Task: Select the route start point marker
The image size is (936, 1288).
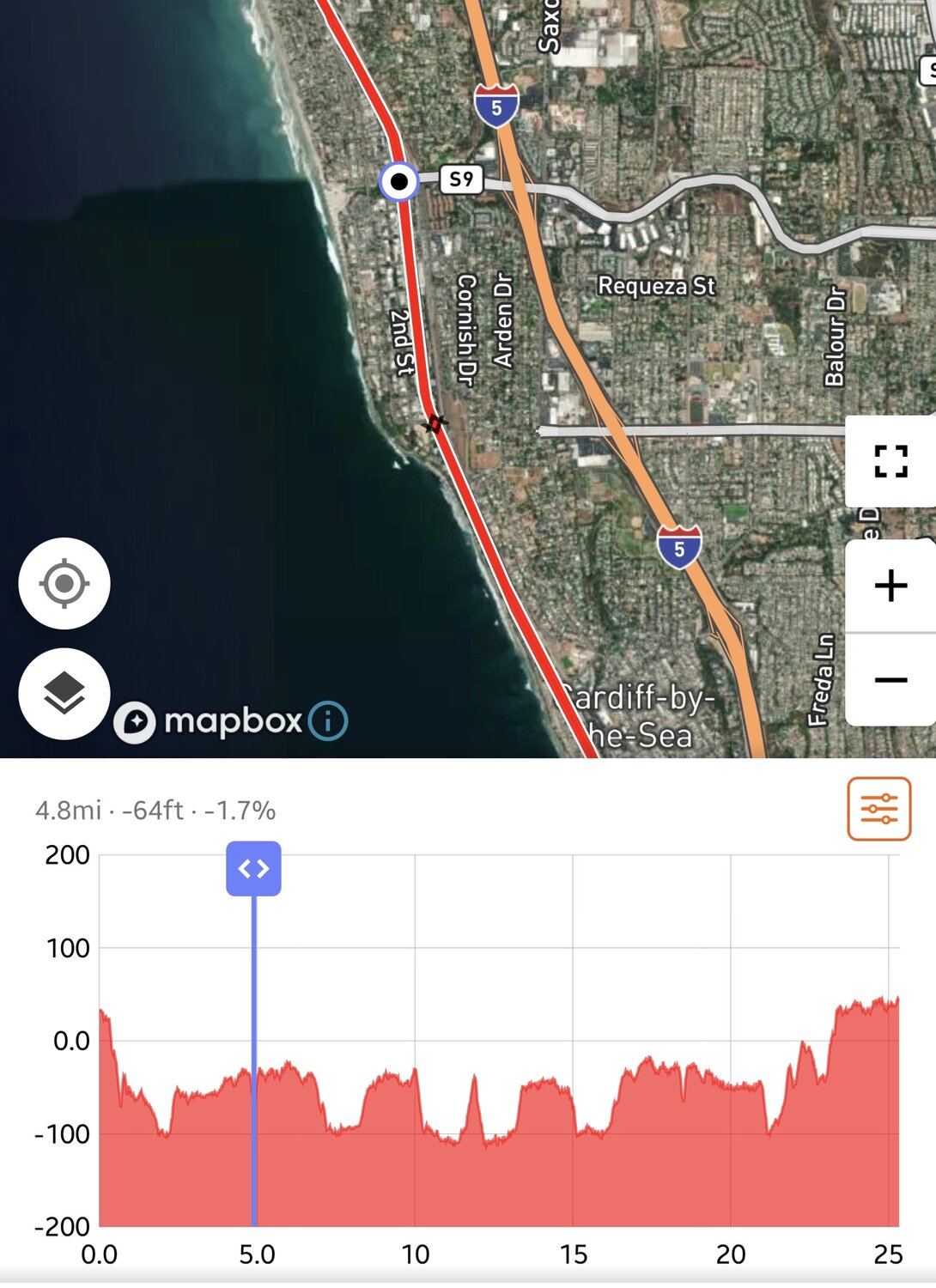Action: coord(398,180)
